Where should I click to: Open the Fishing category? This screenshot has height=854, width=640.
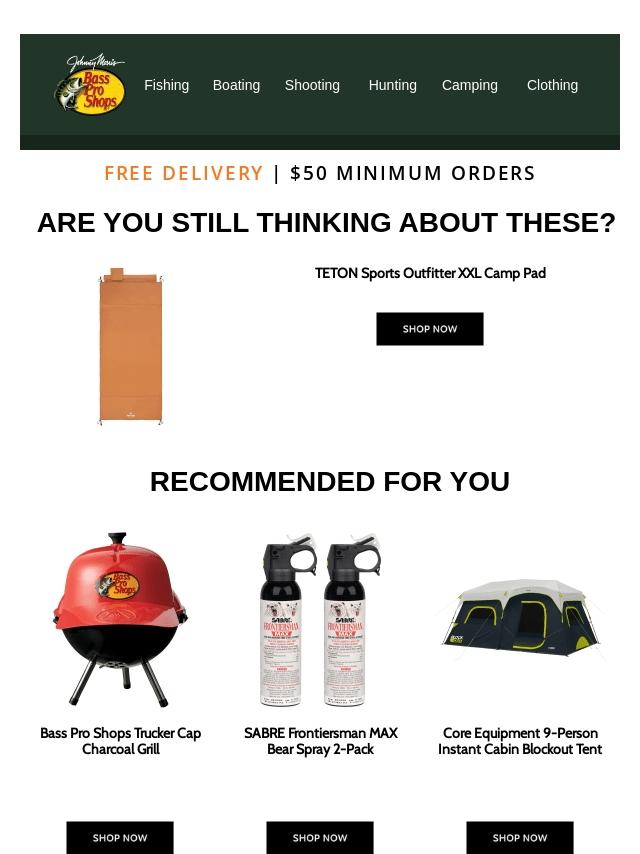pyautogui.click(x=166, y=86)
